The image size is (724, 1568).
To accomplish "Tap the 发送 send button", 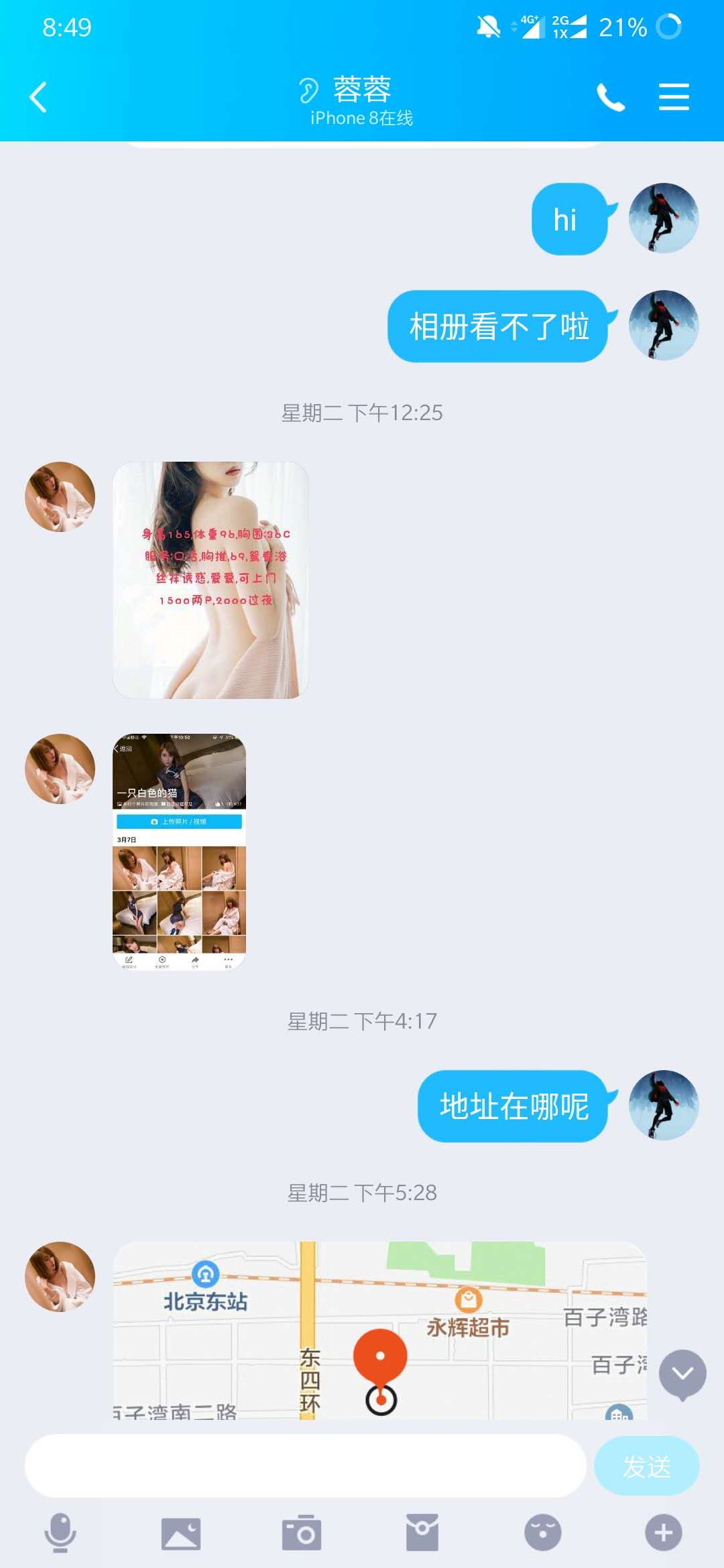I will pyautogui.click(x=646, y=1466).
